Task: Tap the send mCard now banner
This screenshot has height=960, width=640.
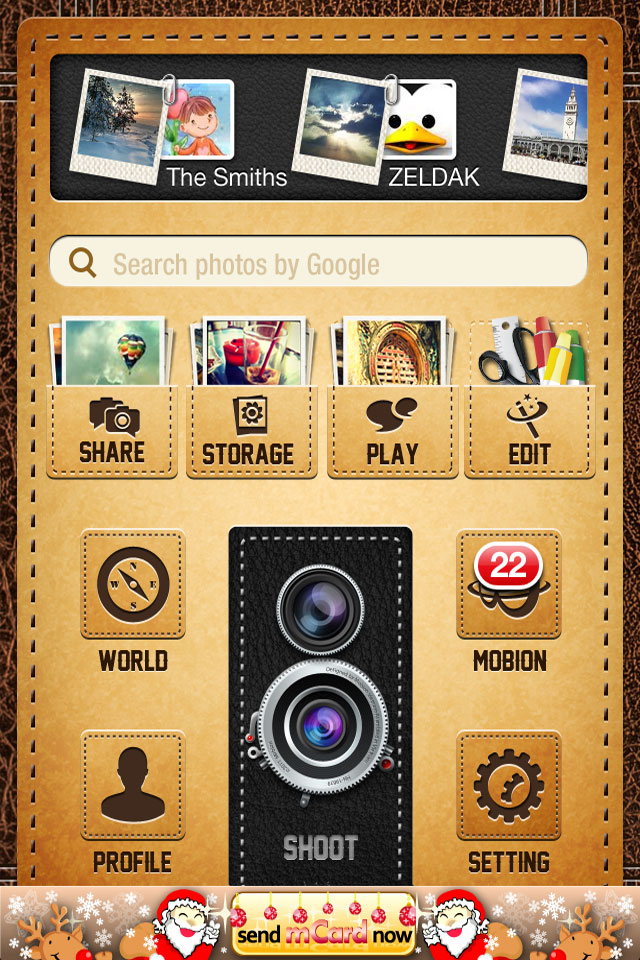Action: pos(322,925)
